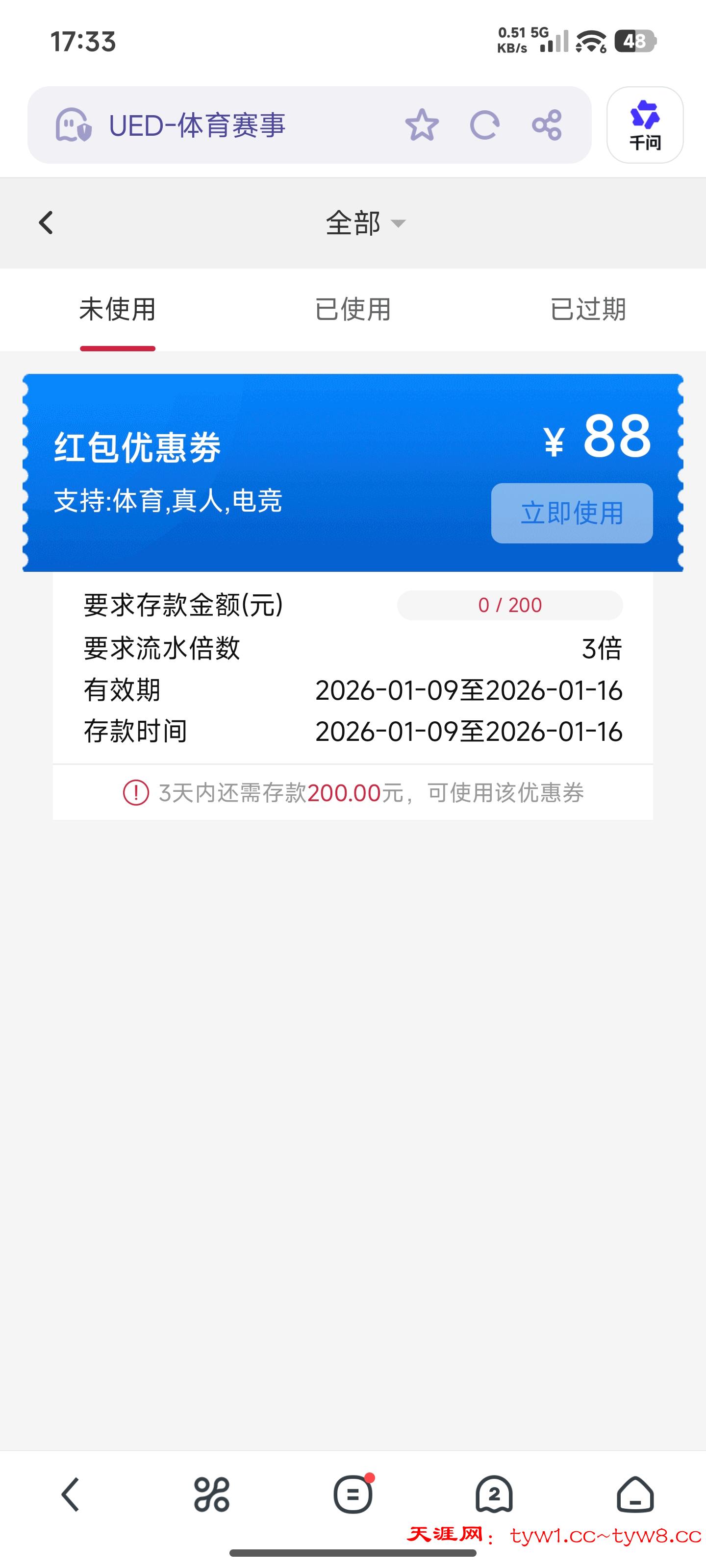
Task: Open the browser menu with the red dot
Action: [x=353, y=1494]
